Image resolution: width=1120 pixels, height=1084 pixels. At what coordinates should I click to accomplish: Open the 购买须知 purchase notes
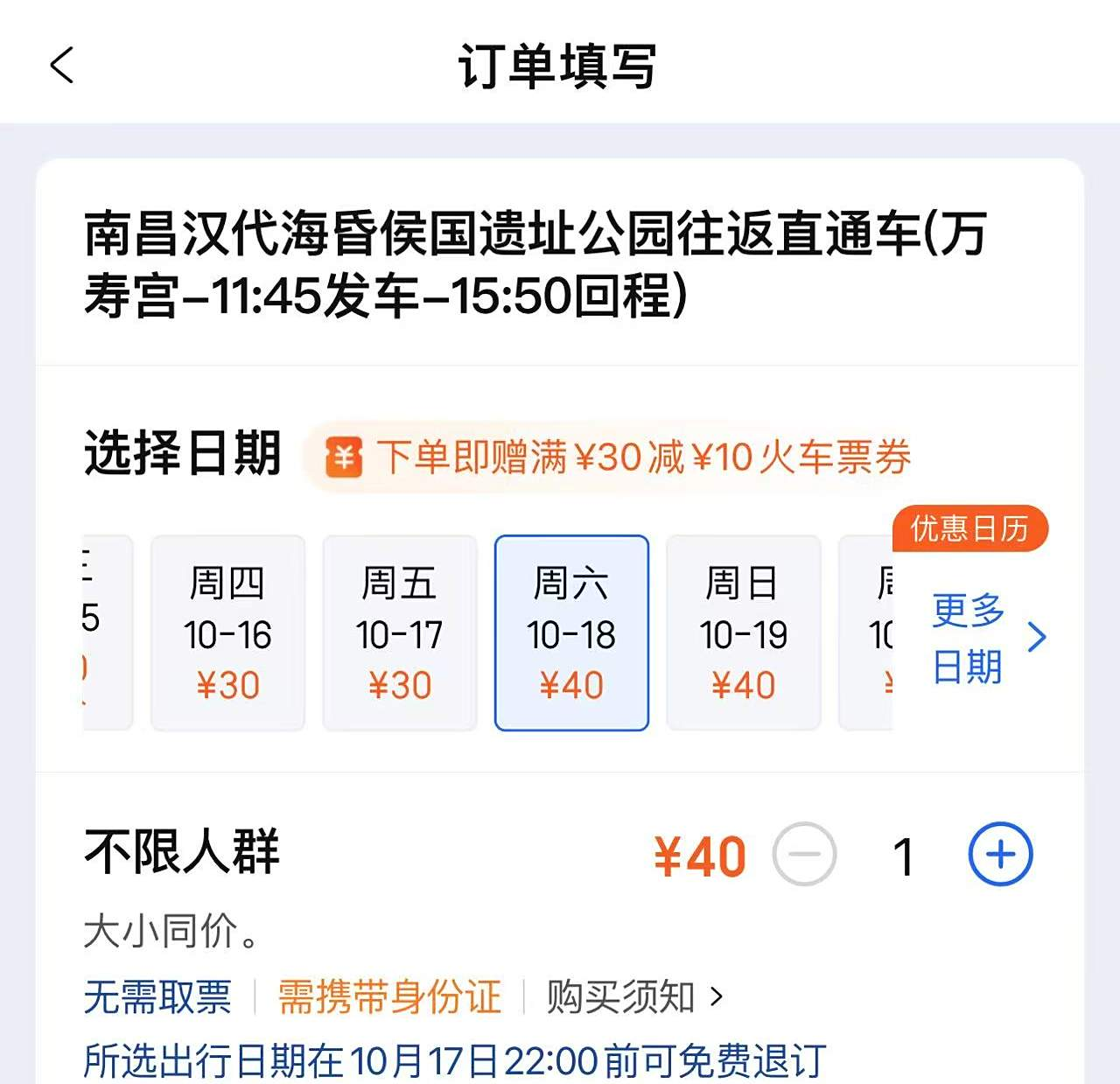point(633,997)
